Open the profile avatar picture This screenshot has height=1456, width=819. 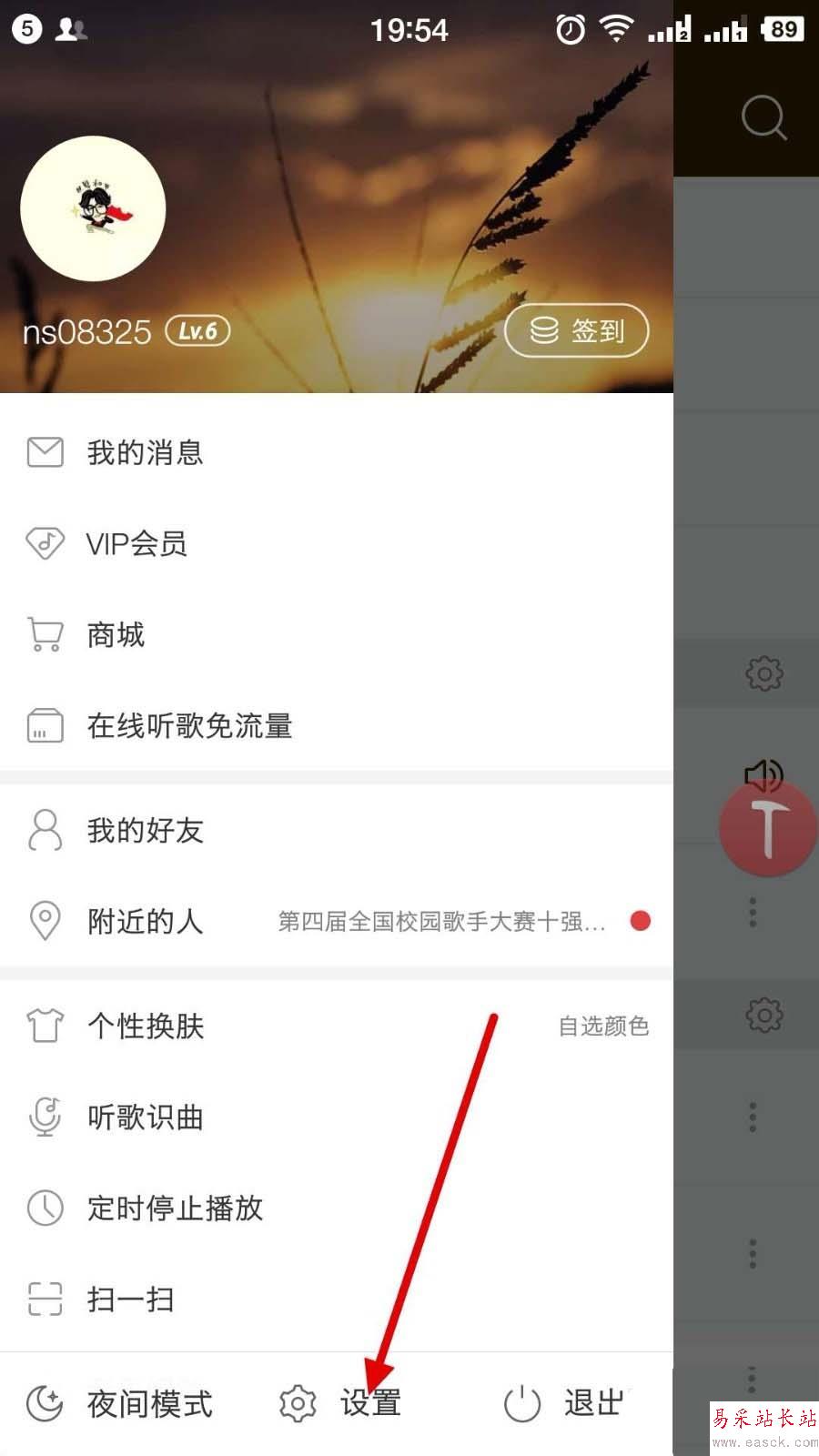[93, 208]
